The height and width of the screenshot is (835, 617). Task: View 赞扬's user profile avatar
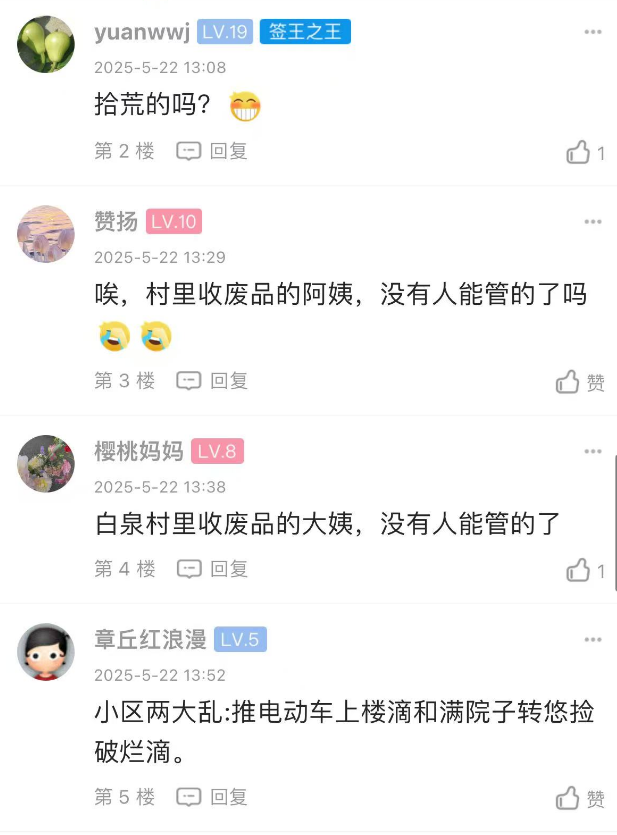point(46,233)
